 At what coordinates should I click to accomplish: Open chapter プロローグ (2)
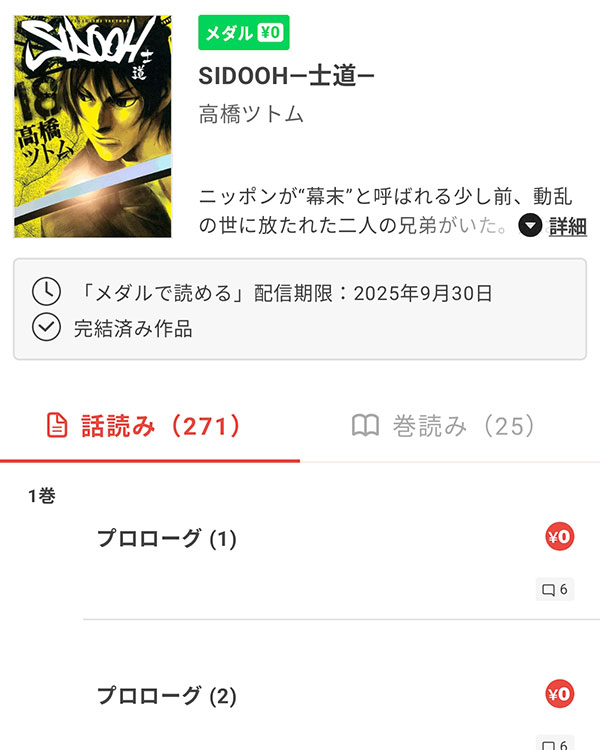click(x=166, y=696)
